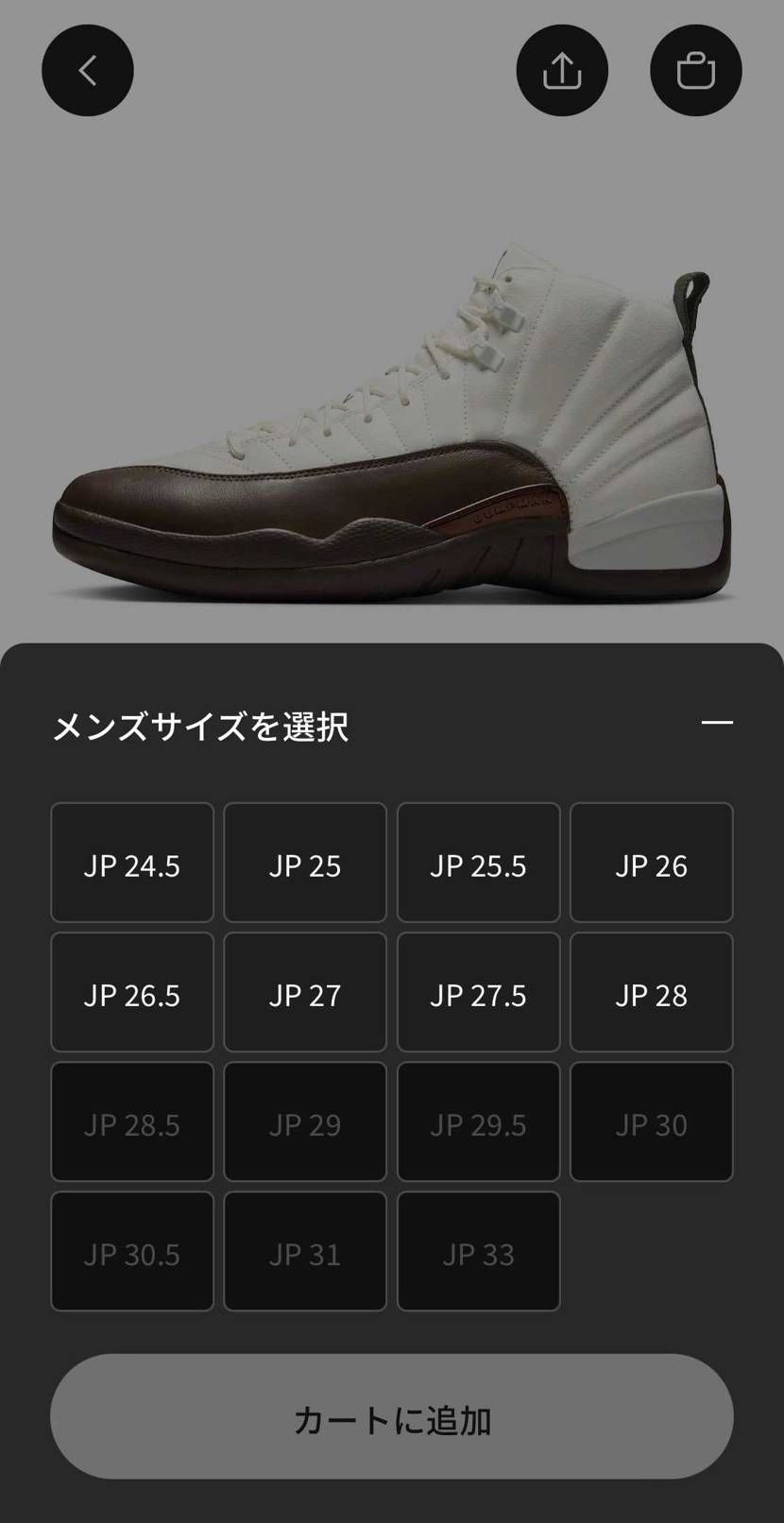Choose size JP 26.5

pyautogui.click(x=132, y=992)
